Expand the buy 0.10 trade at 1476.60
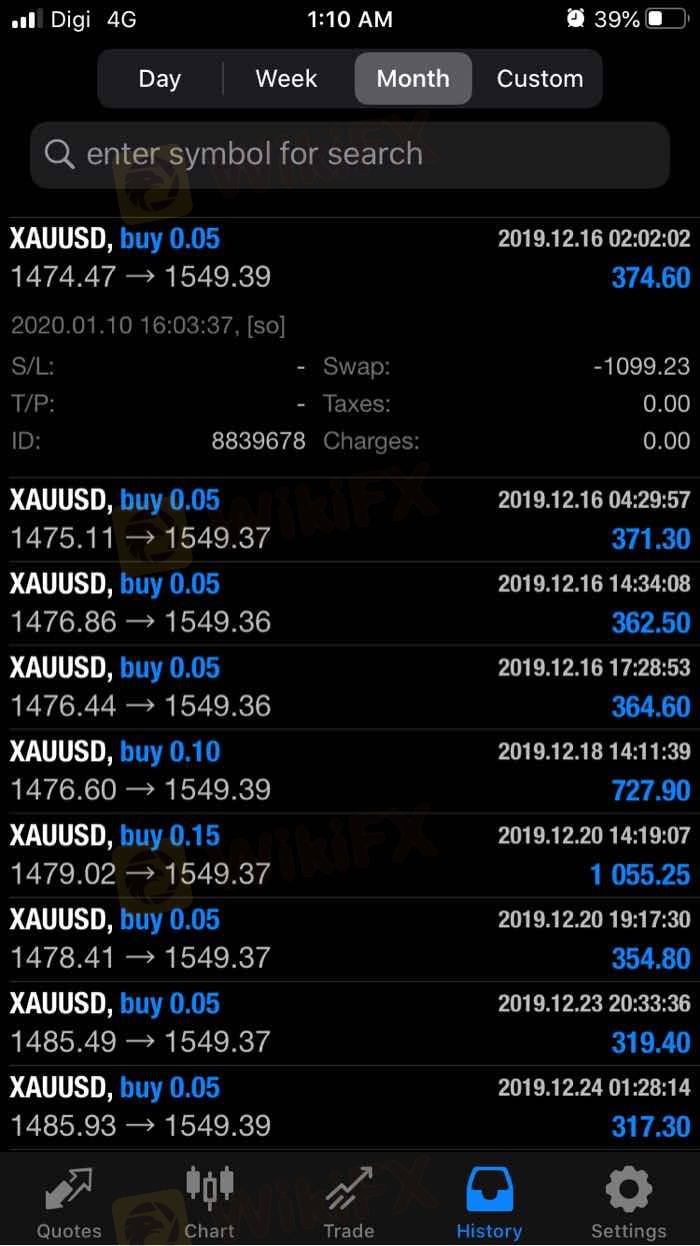 (x=350, y=771)
